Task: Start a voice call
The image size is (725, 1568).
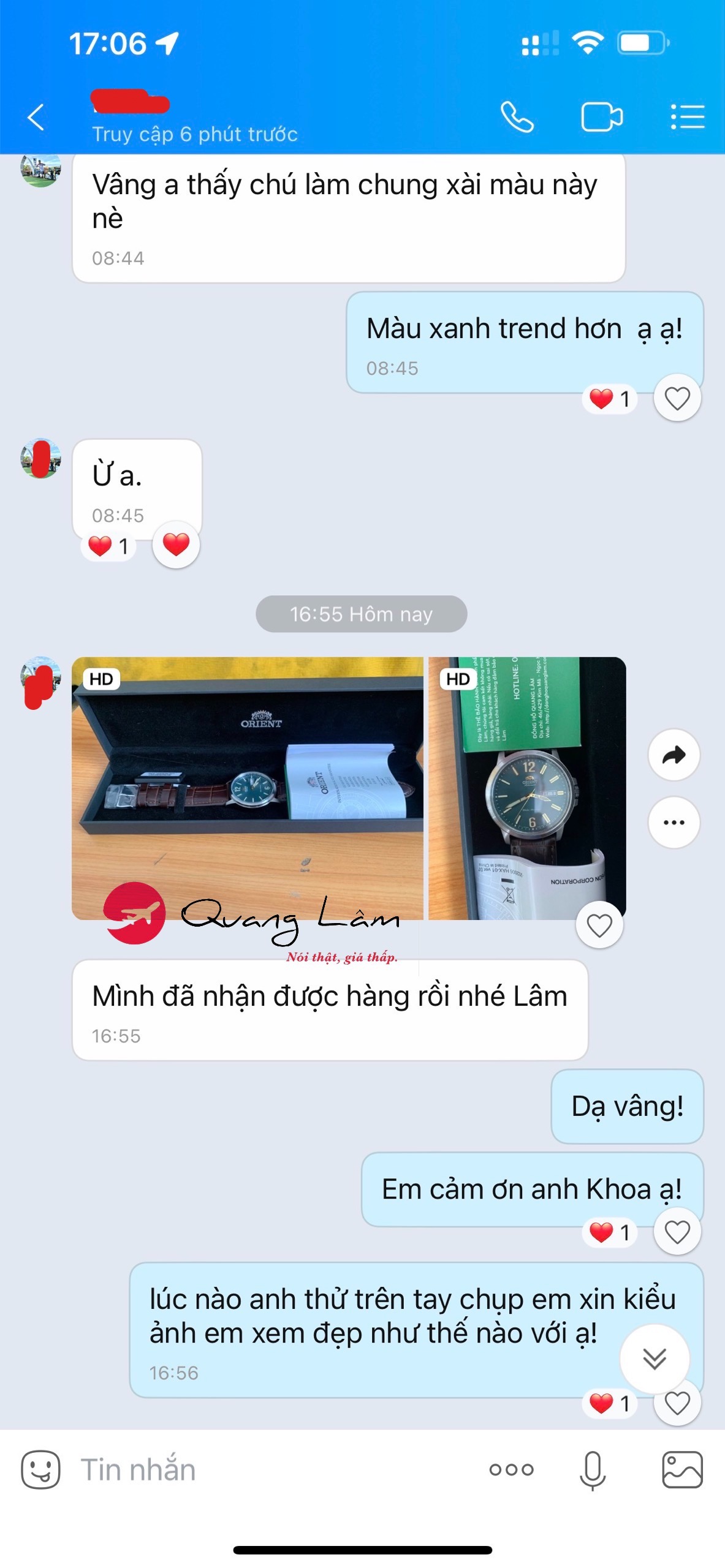Action: 517,117
